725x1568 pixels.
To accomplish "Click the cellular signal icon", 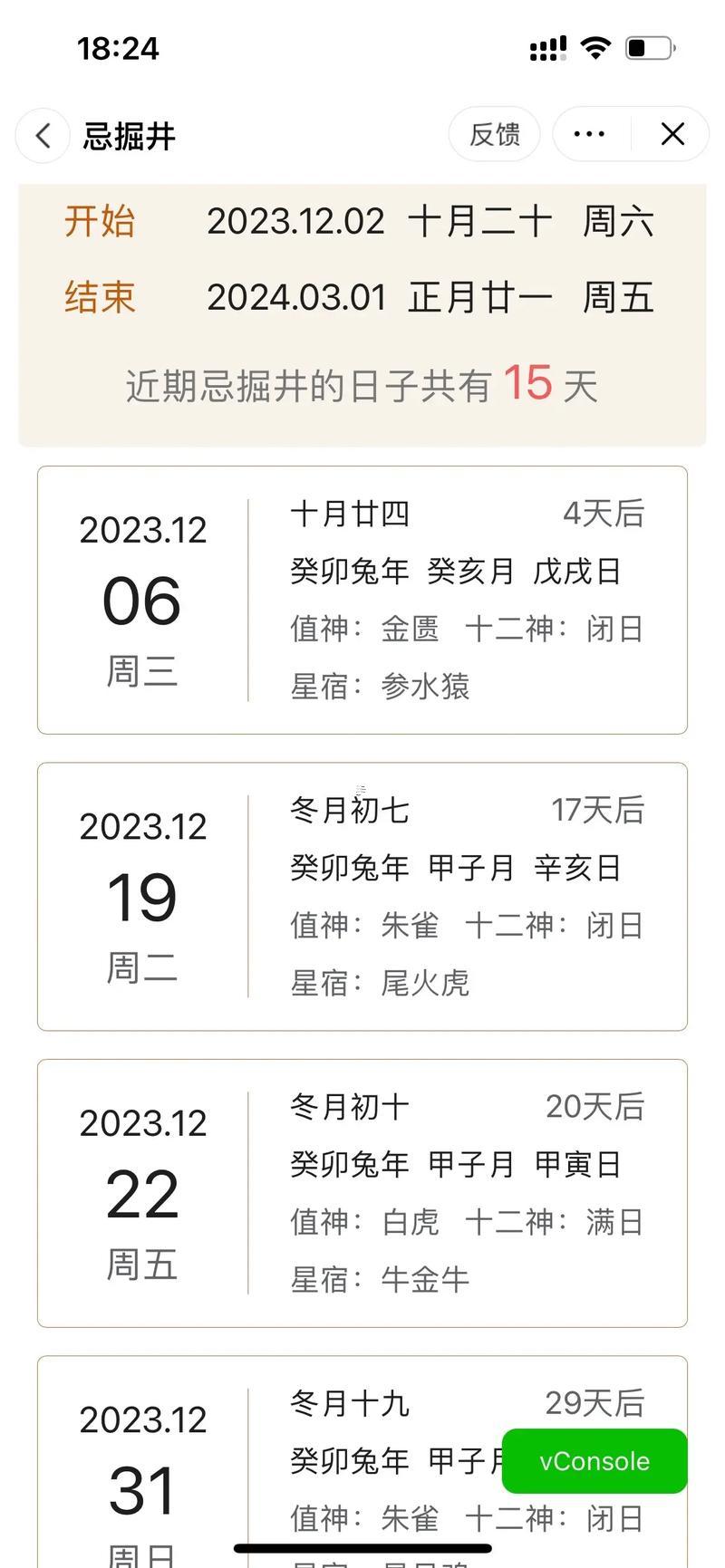I will point(546,49).
